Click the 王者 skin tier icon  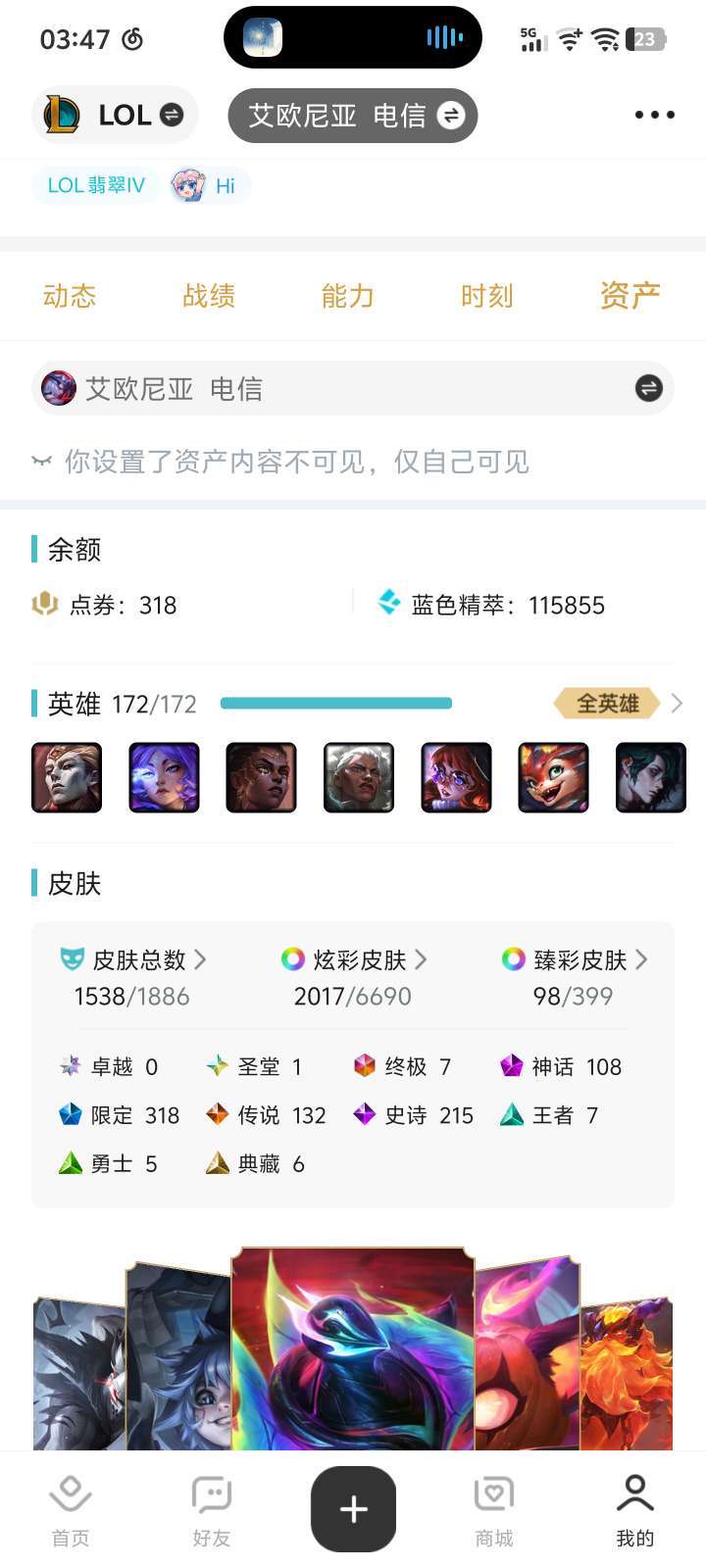[x=511, y=1115]
